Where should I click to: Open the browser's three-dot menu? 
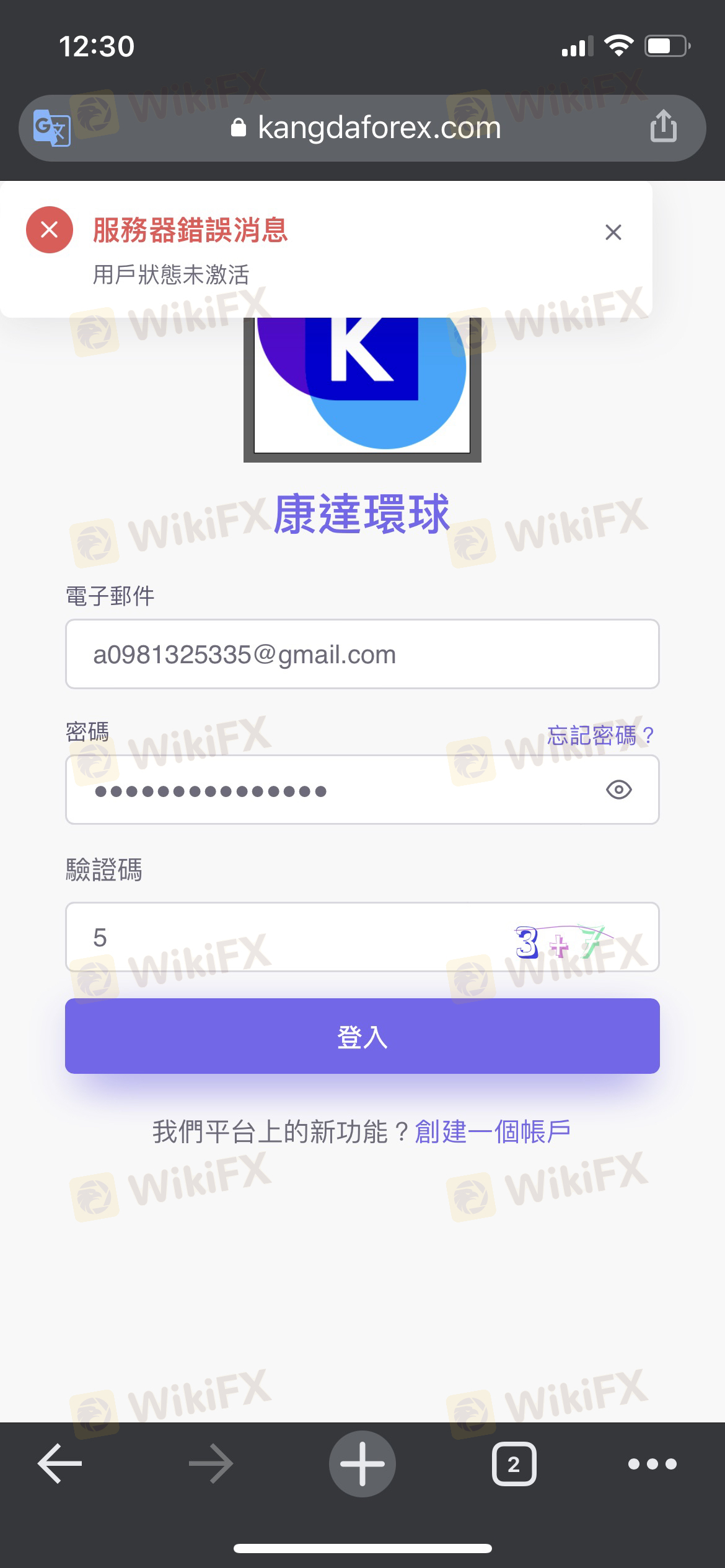click(x=652, y=1464)
